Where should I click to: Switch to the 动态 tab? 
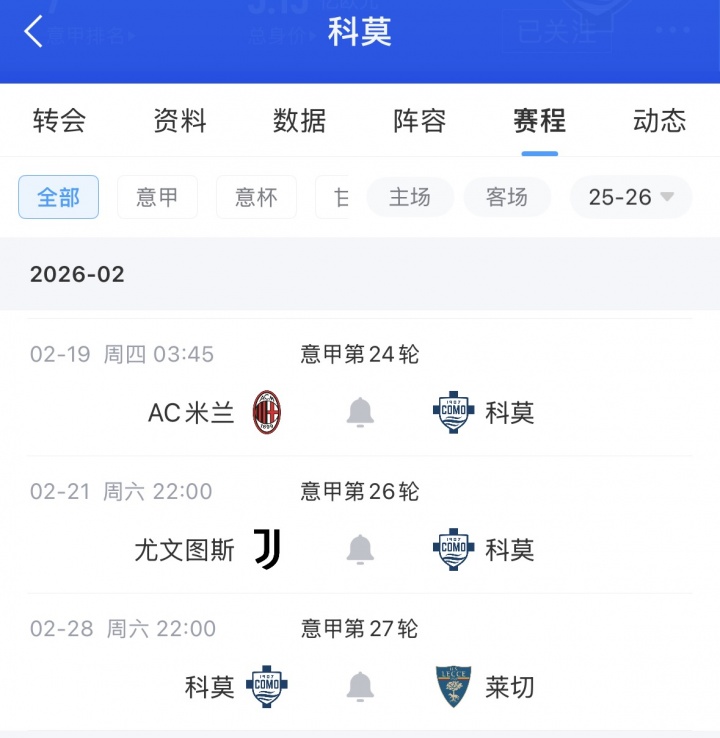click(660, 121)
